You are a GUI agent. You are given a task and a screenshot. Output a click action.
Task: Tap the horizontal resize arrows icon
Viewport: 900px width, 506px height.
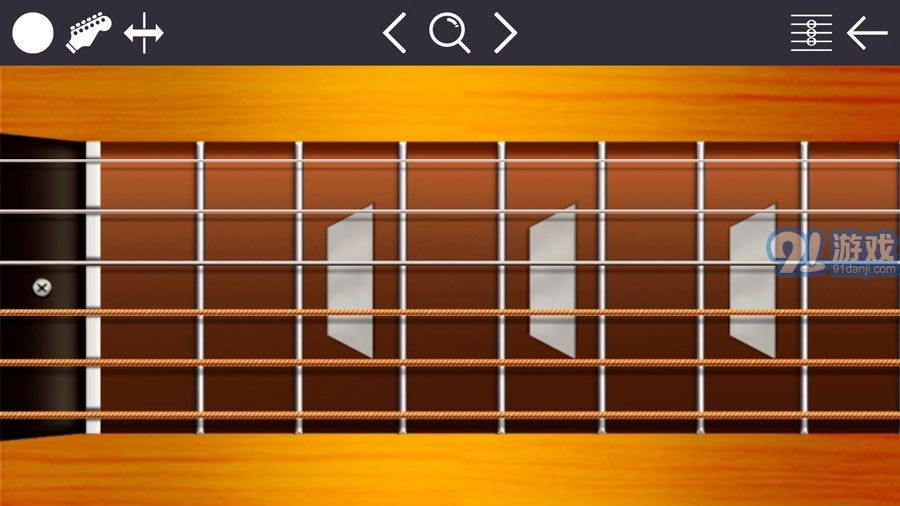(143, 34)
